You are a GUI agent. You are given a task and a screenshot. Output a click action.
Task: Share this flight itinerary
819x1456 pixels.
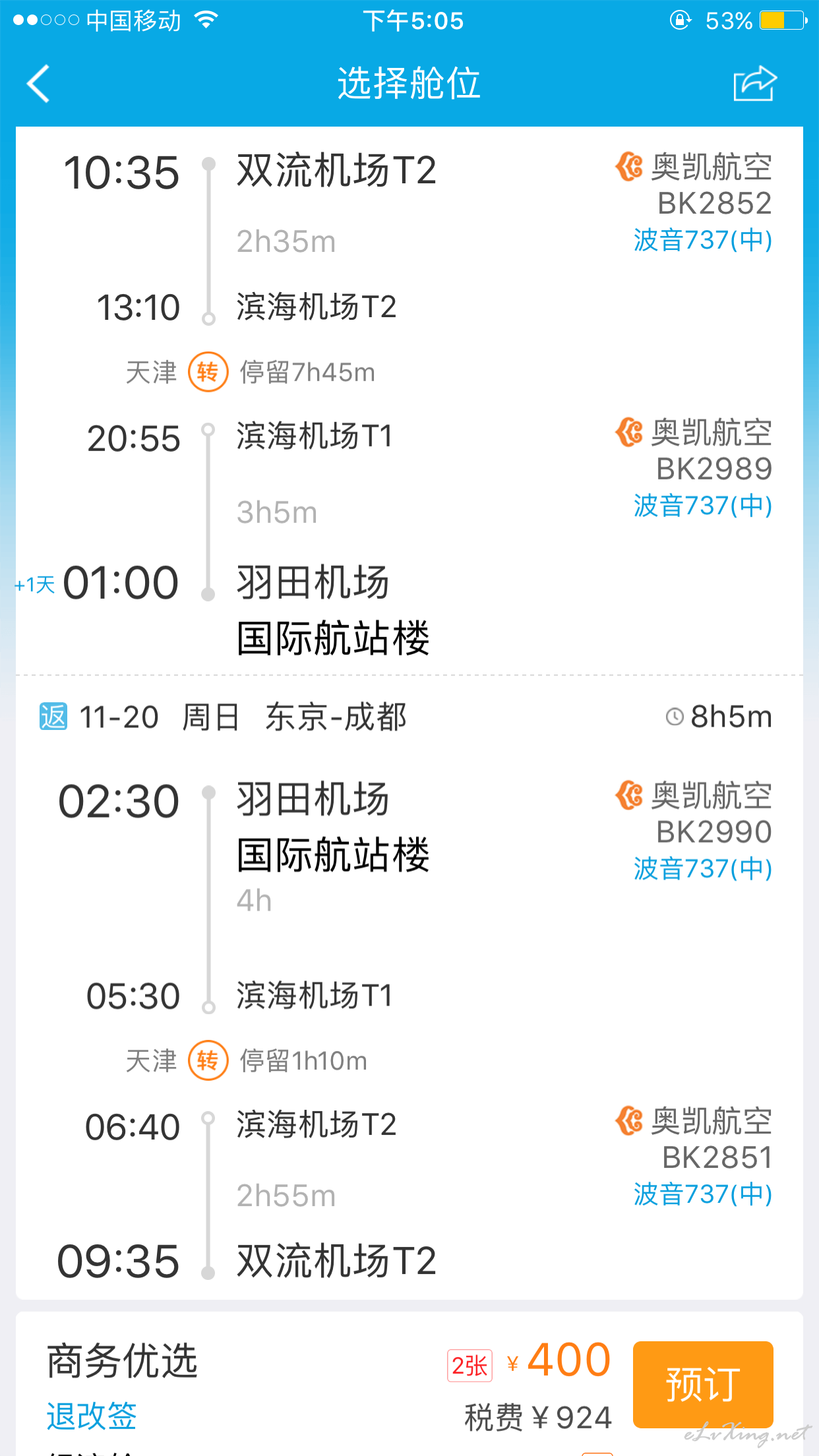pyautogui.click(x=755, y=84)
